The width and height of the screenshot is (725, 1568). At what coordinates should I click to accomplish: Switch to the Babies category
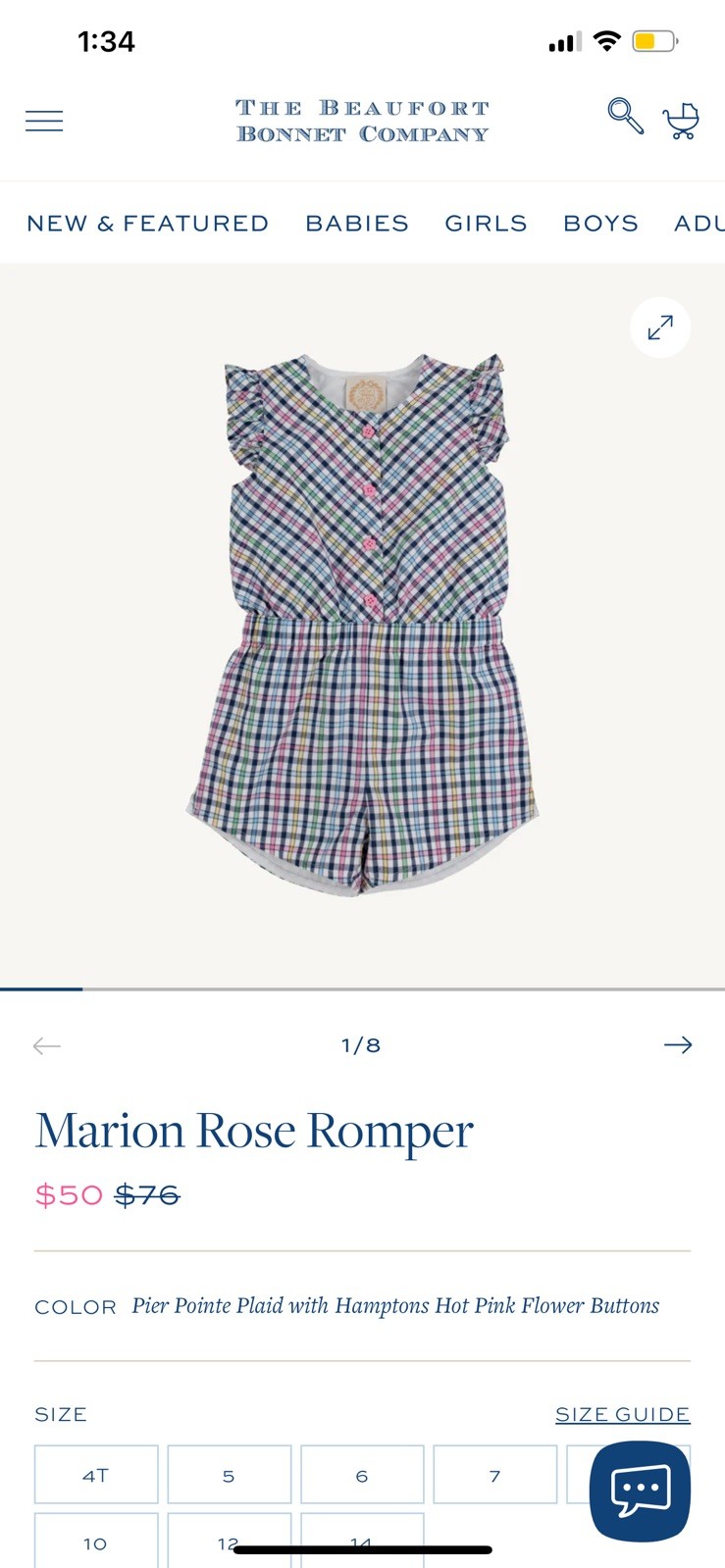click(x=357, y=224)
